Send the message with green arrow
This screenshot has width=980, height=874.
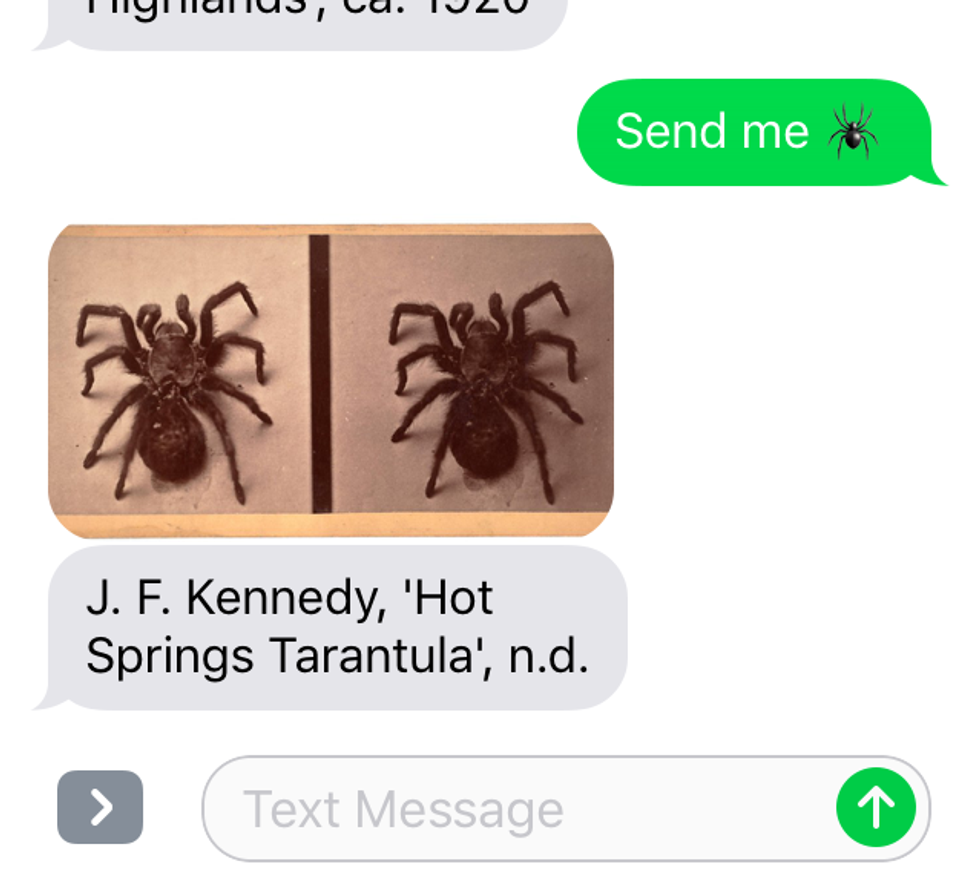click(875, 808)
